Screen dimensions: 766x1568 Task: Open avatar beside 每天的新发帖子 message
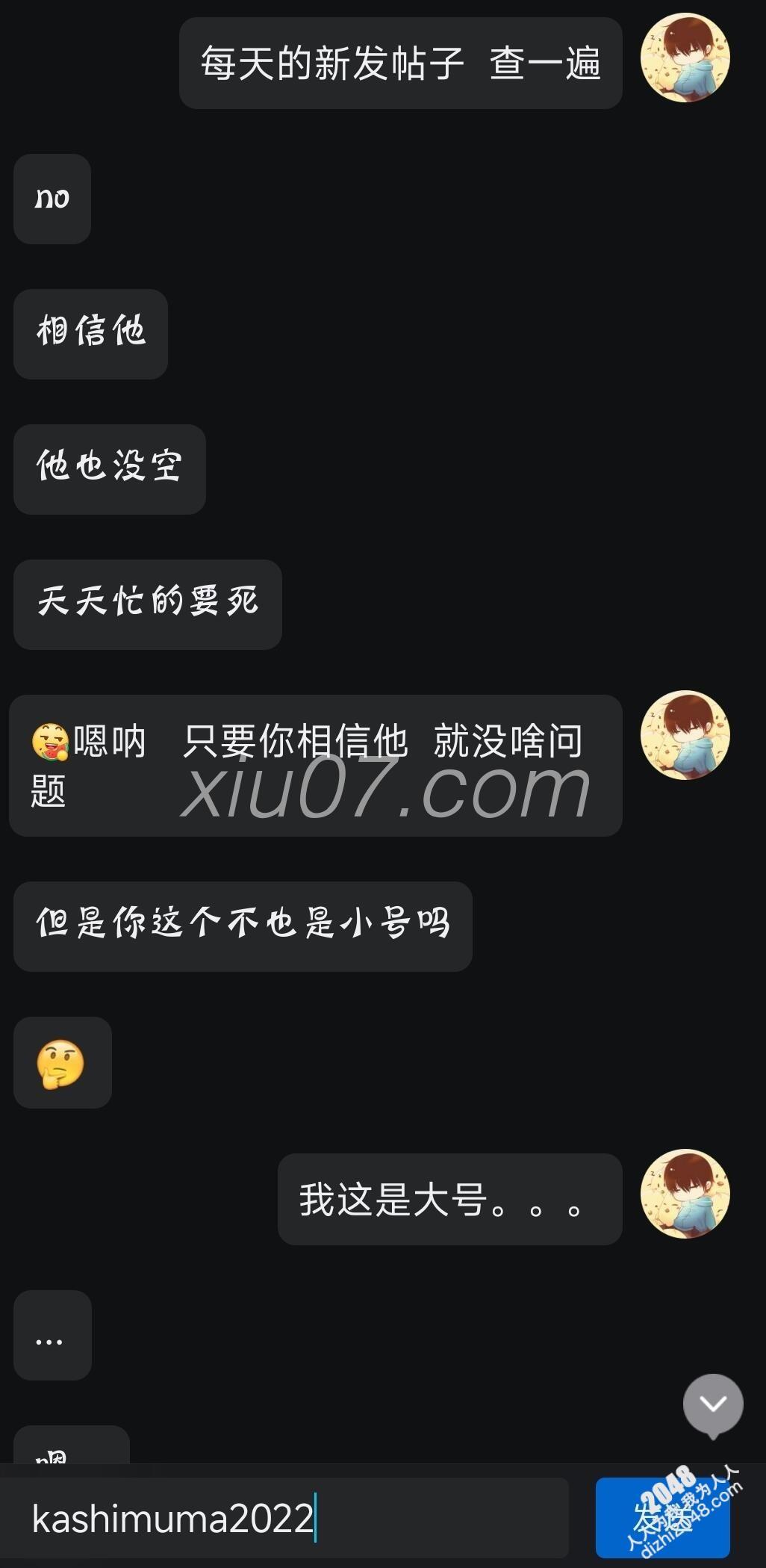point(685,58)
